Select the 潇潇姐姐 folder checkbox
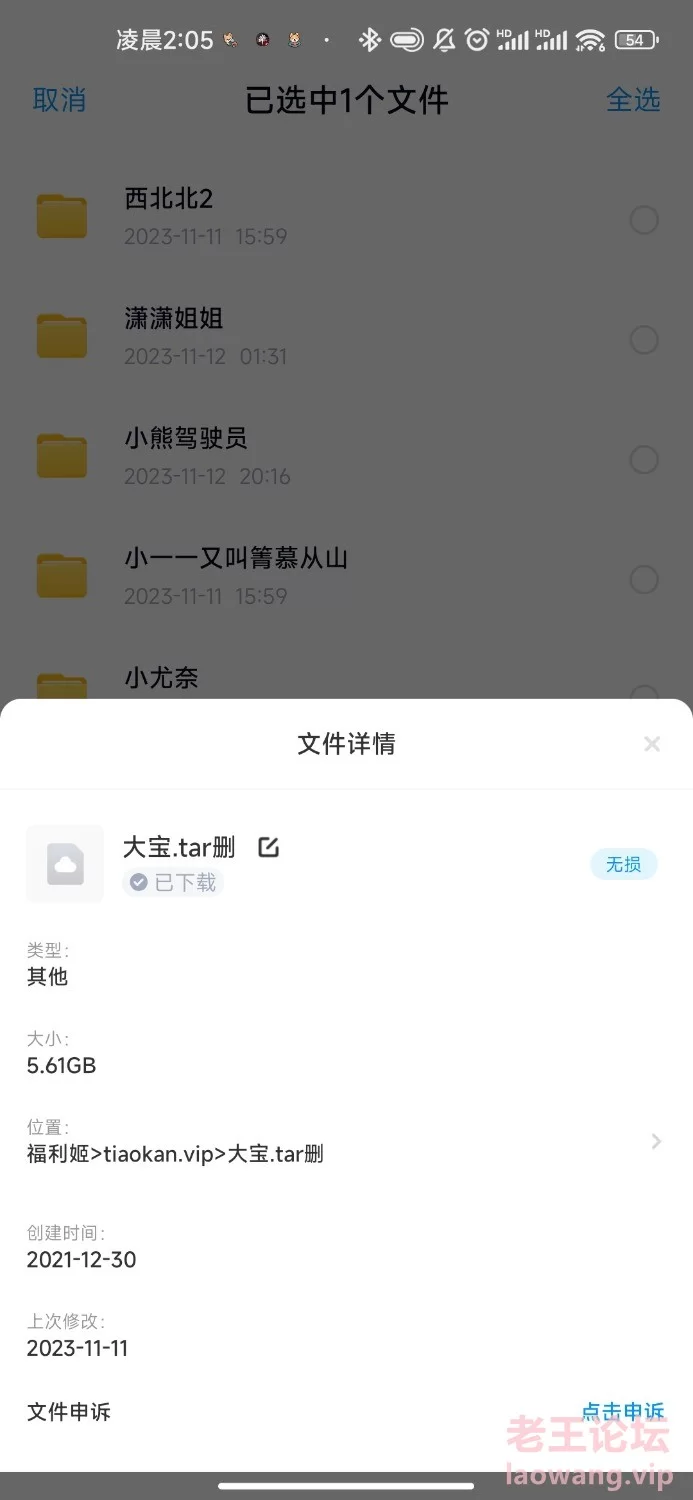This screenshot has height=1500, width=693. [644, 340]
